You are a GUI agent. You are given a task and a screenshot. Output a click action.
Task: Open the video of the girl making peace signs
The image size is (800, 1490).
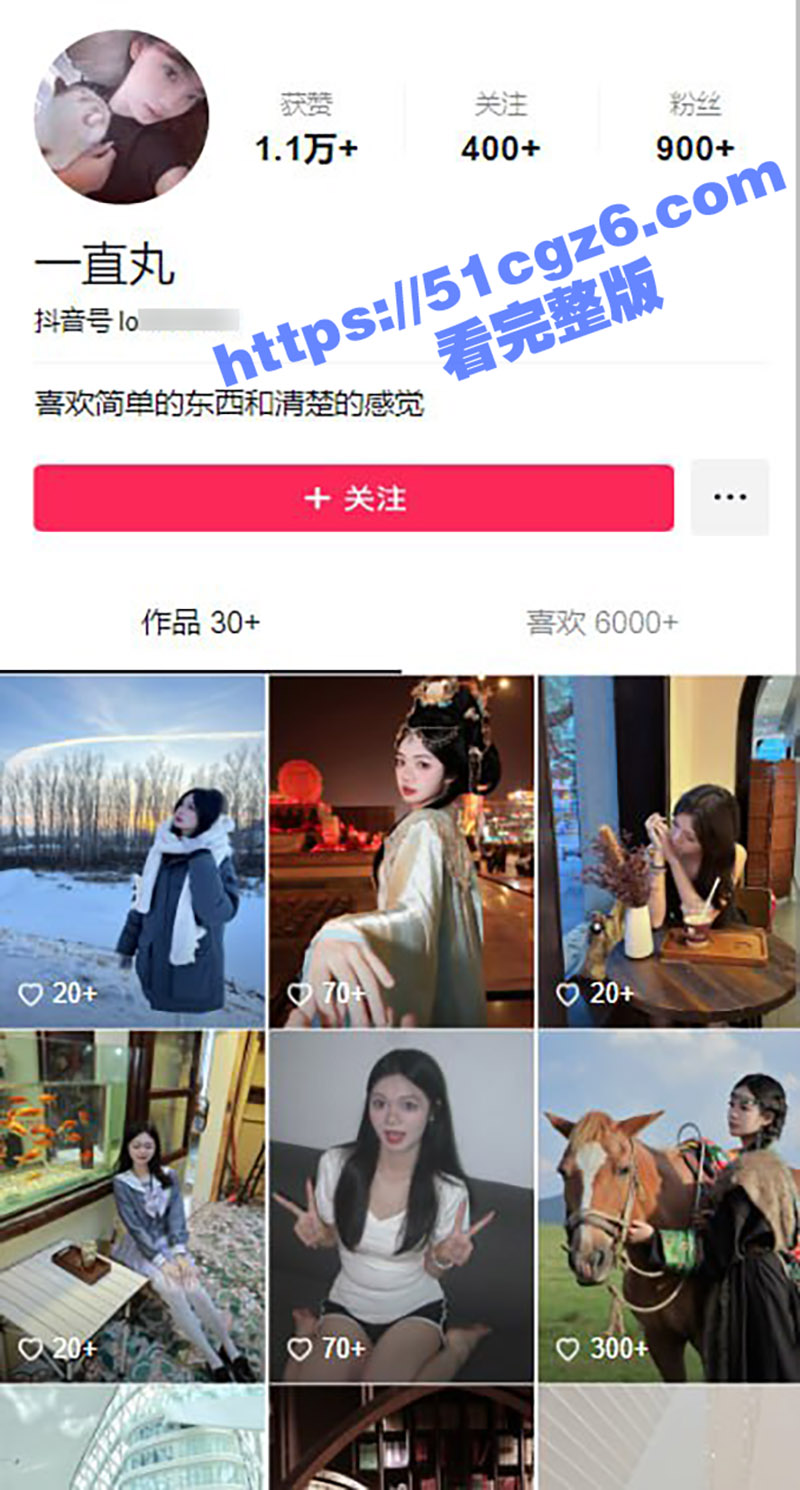point(401,1205)
